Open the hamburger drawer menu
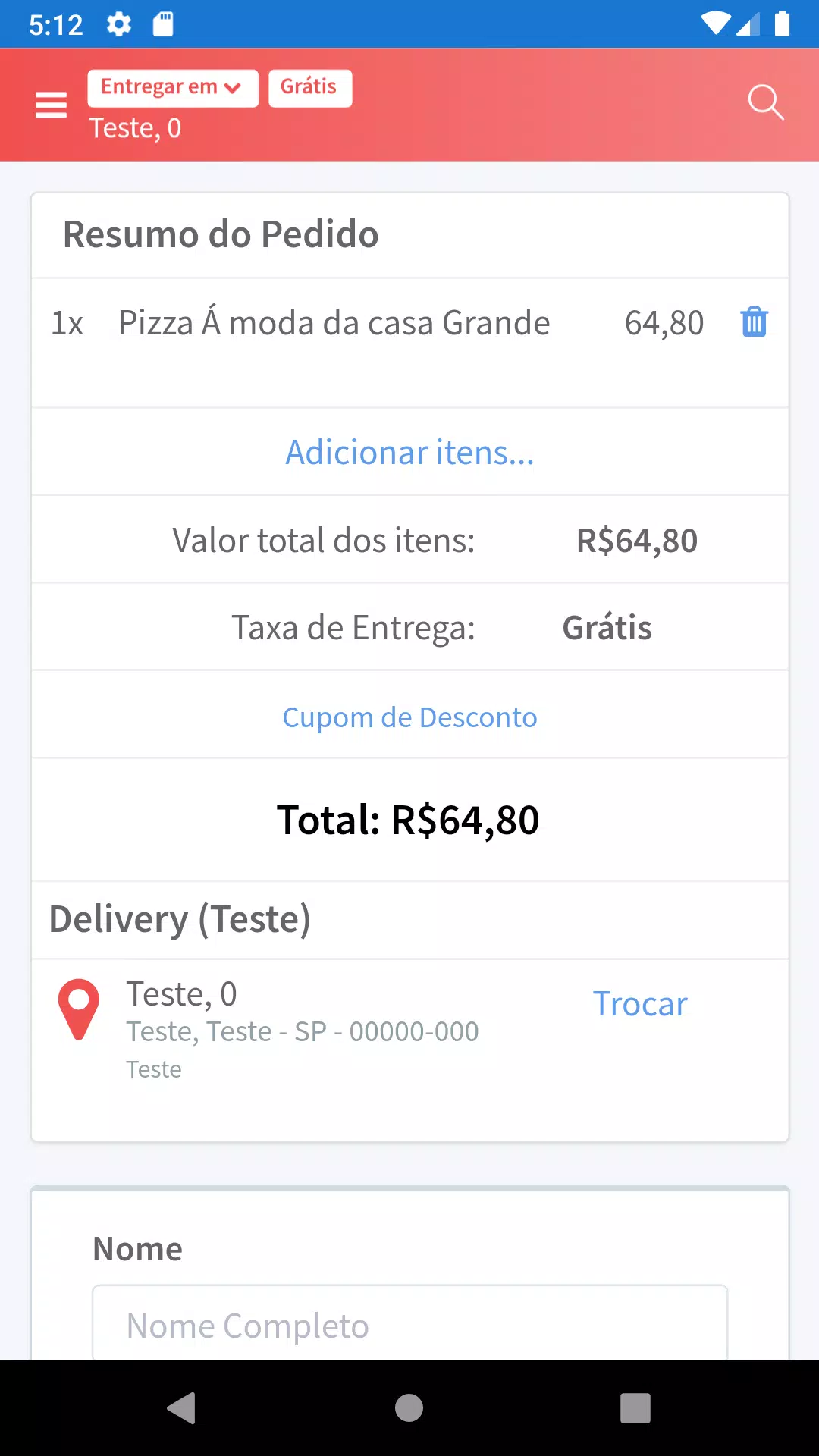This screenshot has height=1456, width=819. pyautogui.click(x=51, y=105)
